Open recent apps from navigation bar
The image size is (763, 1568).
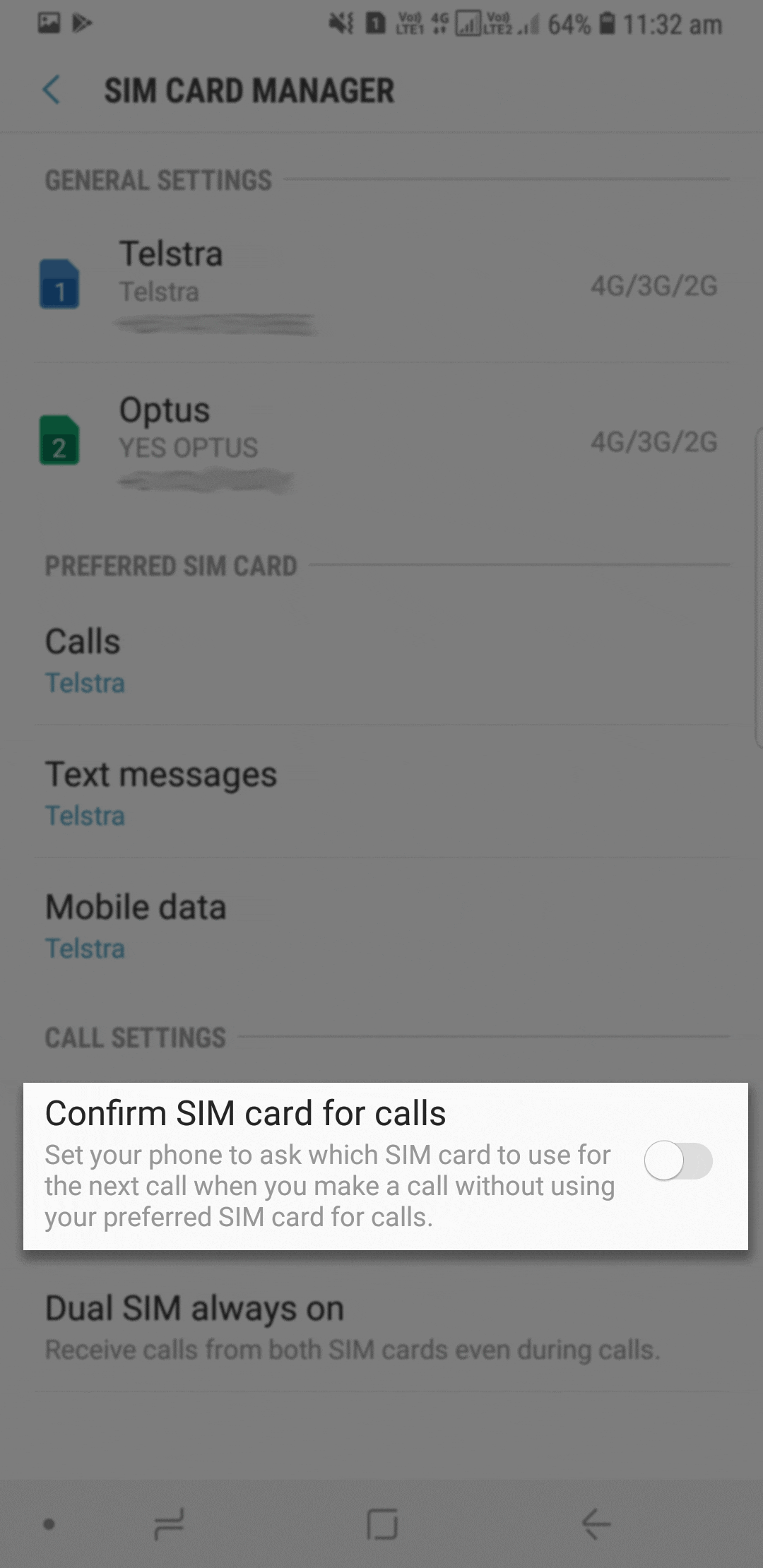tap(169, 1524)
